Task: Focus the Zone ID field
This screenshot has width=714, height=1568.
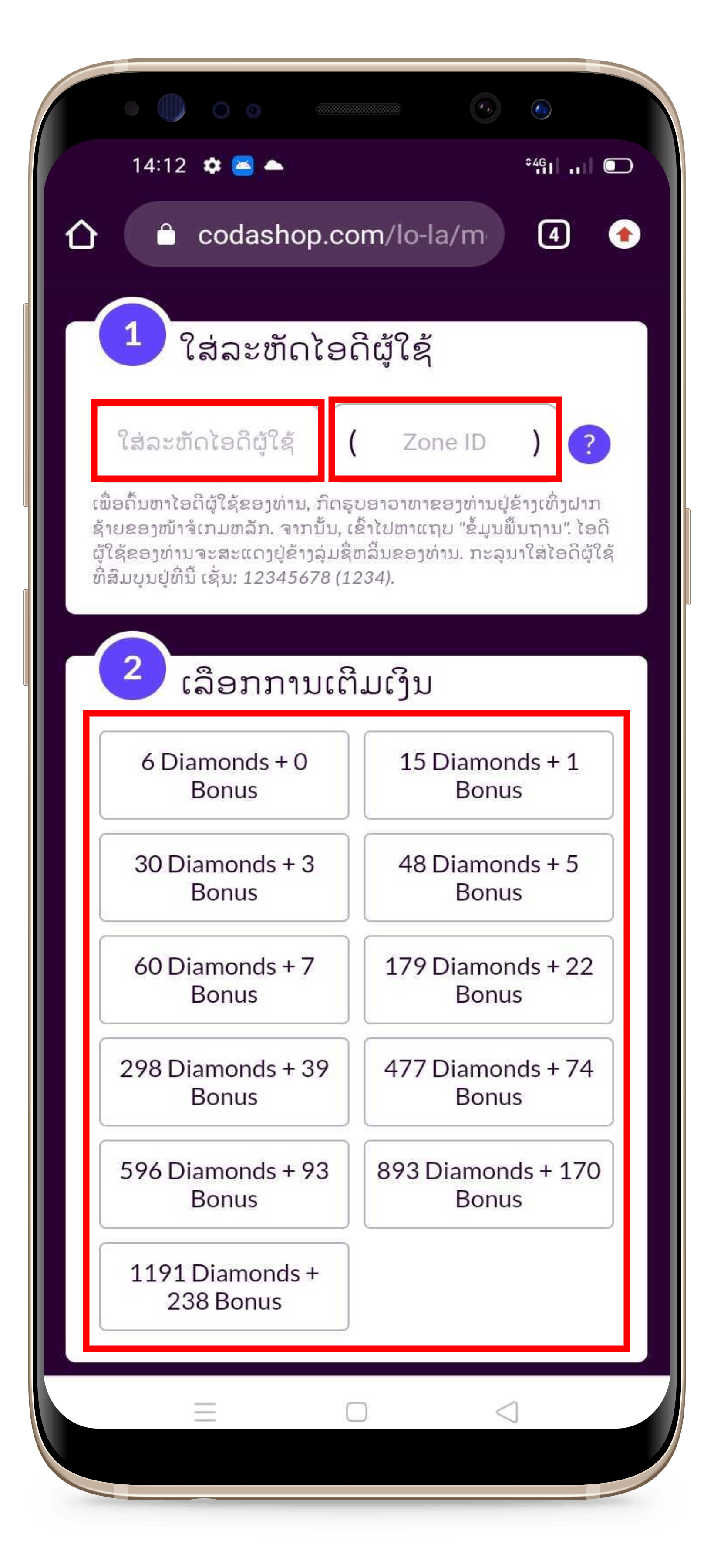Action: tap(445, 441)
